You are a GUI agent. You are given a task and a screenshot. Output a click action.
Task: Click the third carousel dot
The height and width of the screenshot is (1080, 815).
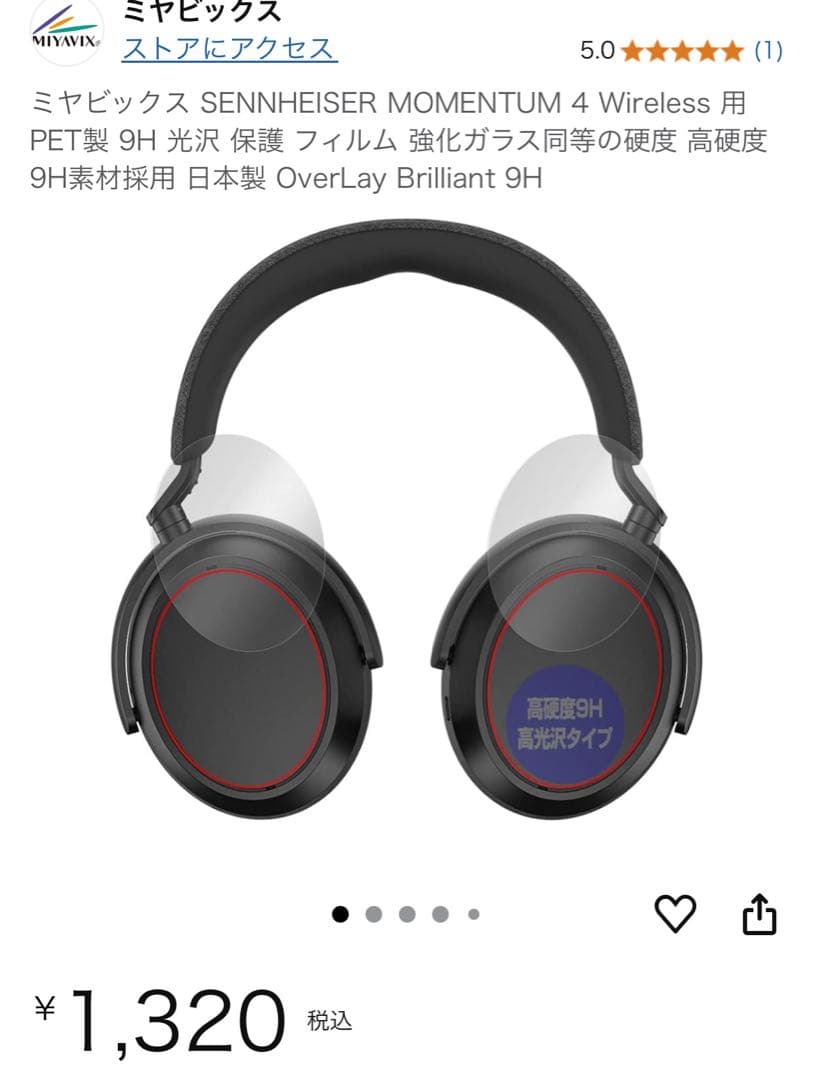(x=407, y=911)
